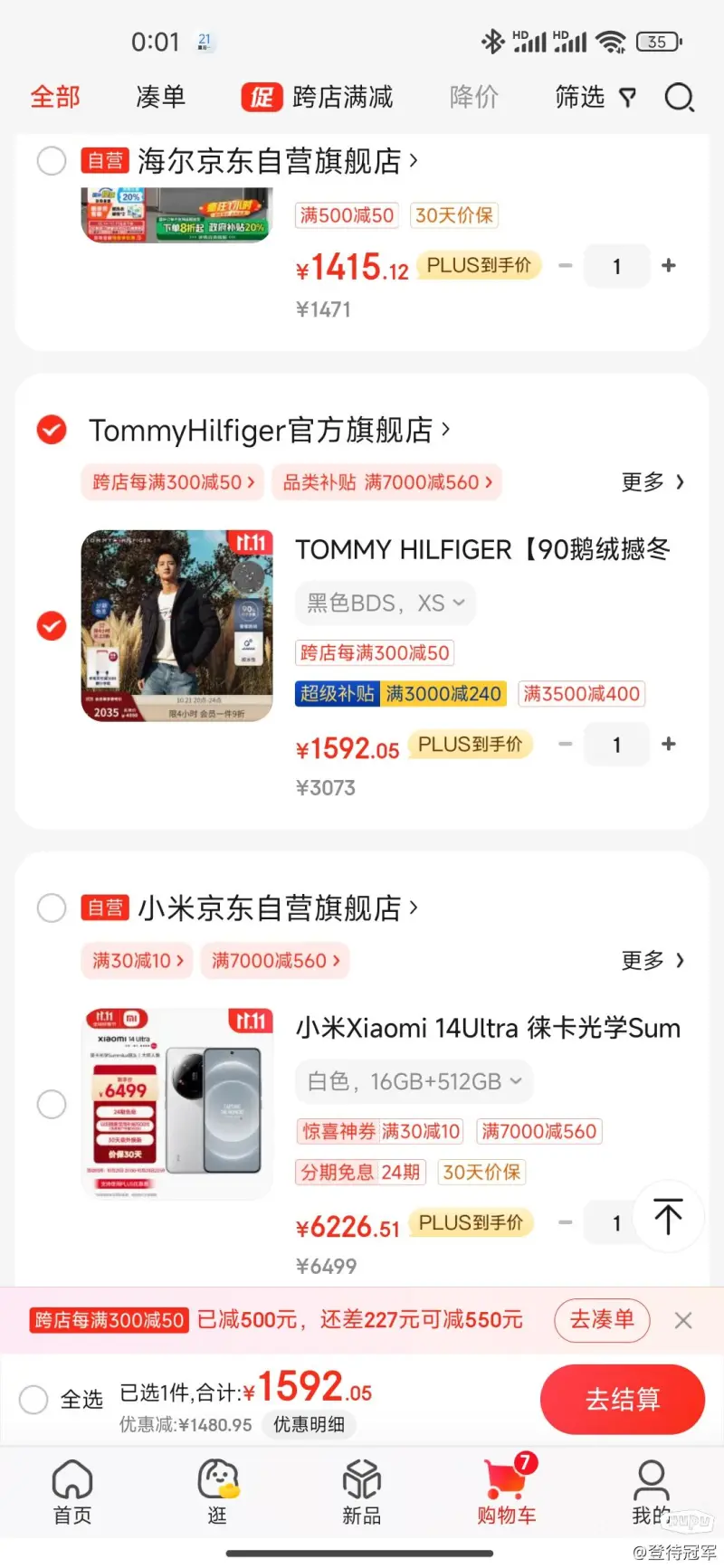Viewport: 724px width, 1568px height.
Task: Proceed with 去结算 checkout
Action: (623, 1399)
